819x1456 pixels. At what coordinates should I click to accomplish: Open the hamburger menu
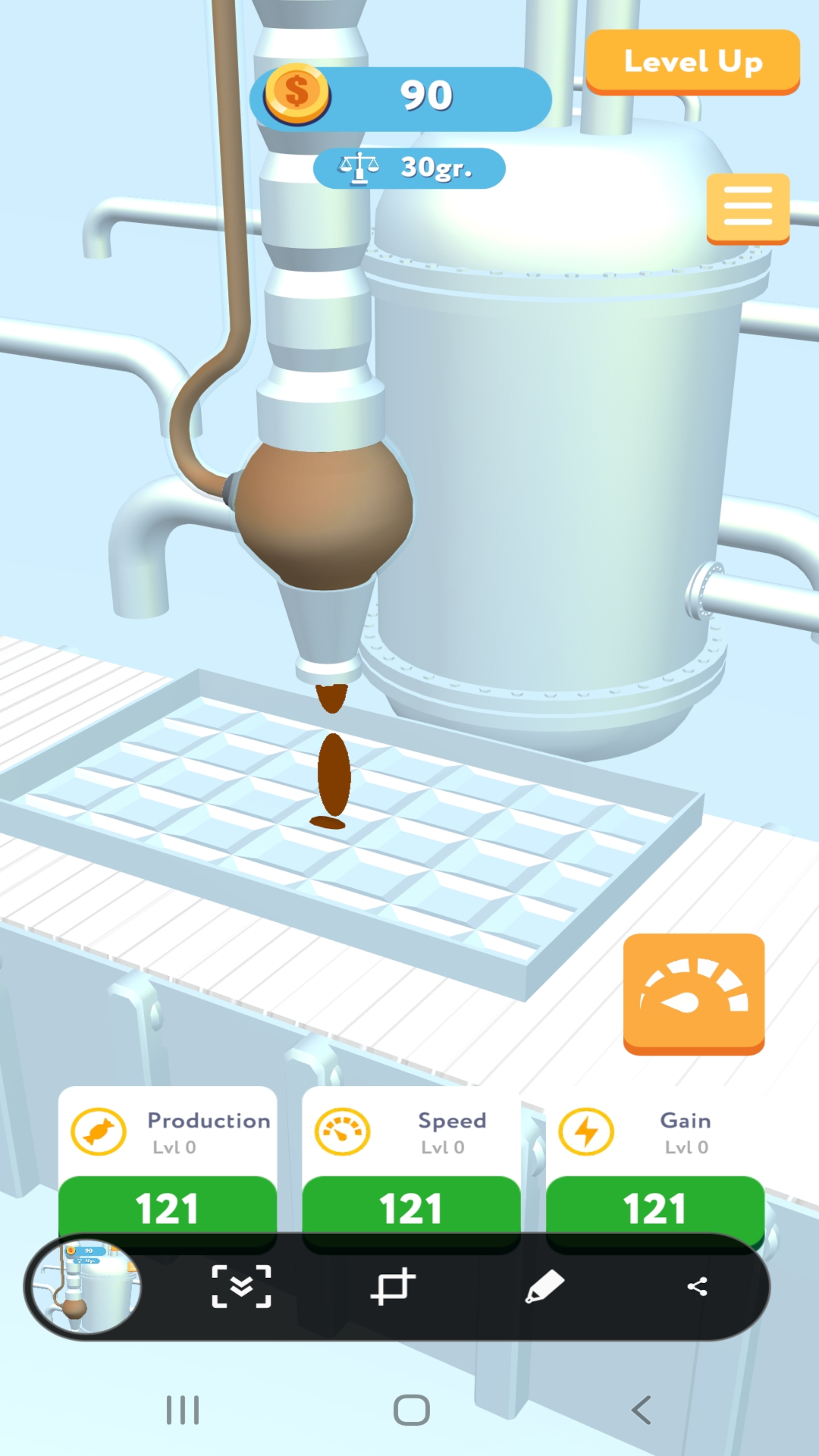748,207
